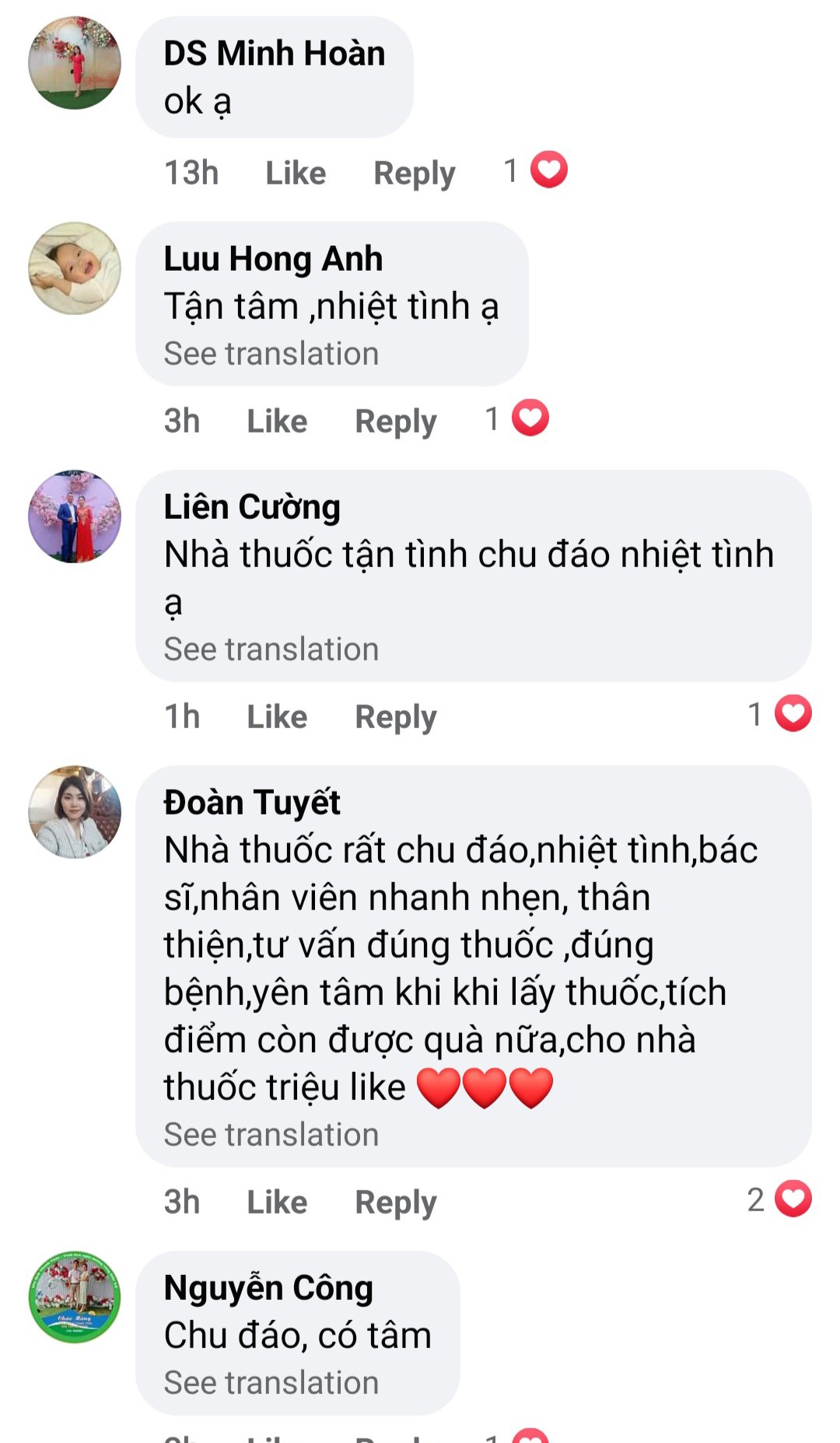Viewport: 840px width, 1443px height.
Task: Reply to Đoàn Tuyết's comment
Action: coord(395,1202)
